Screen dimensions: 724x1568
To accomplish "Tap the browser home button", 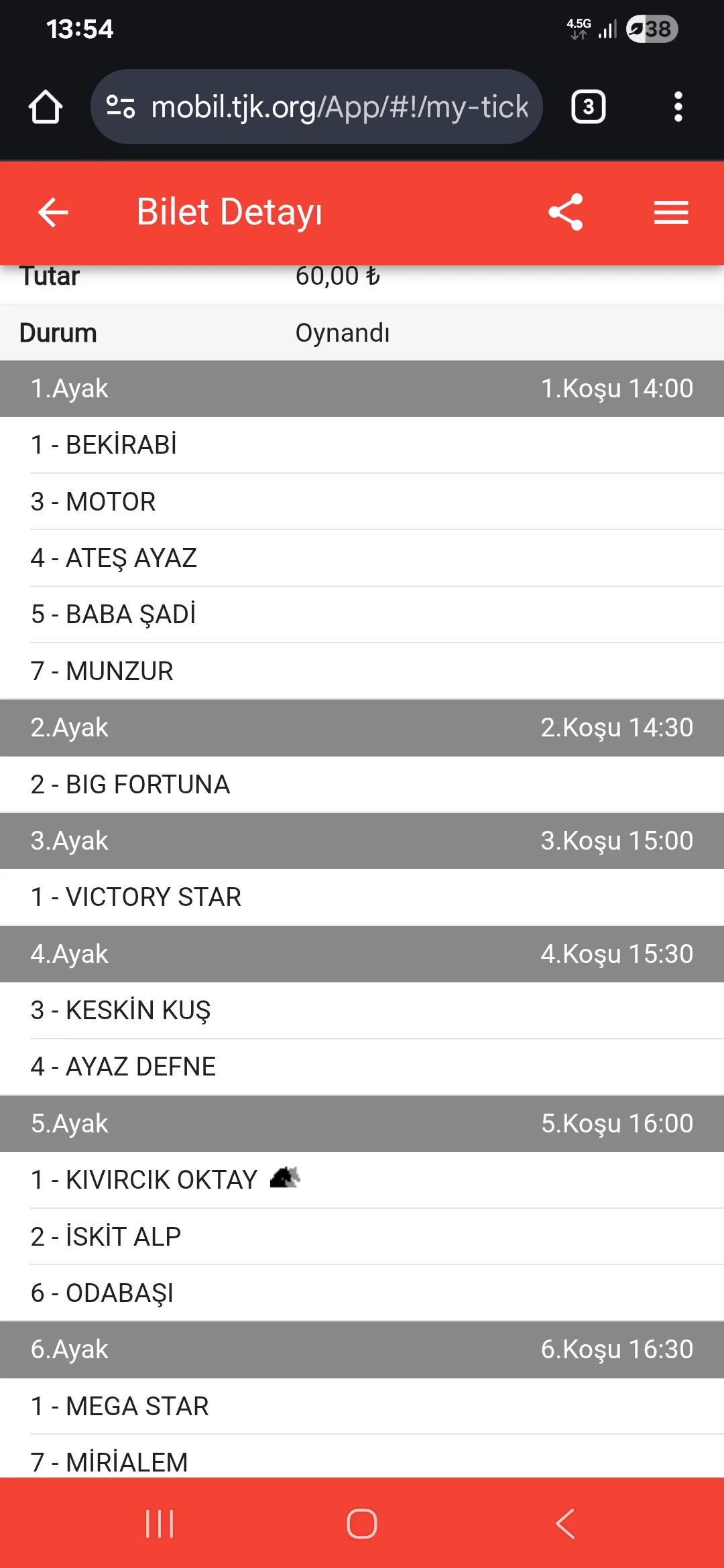I will 46,107.
